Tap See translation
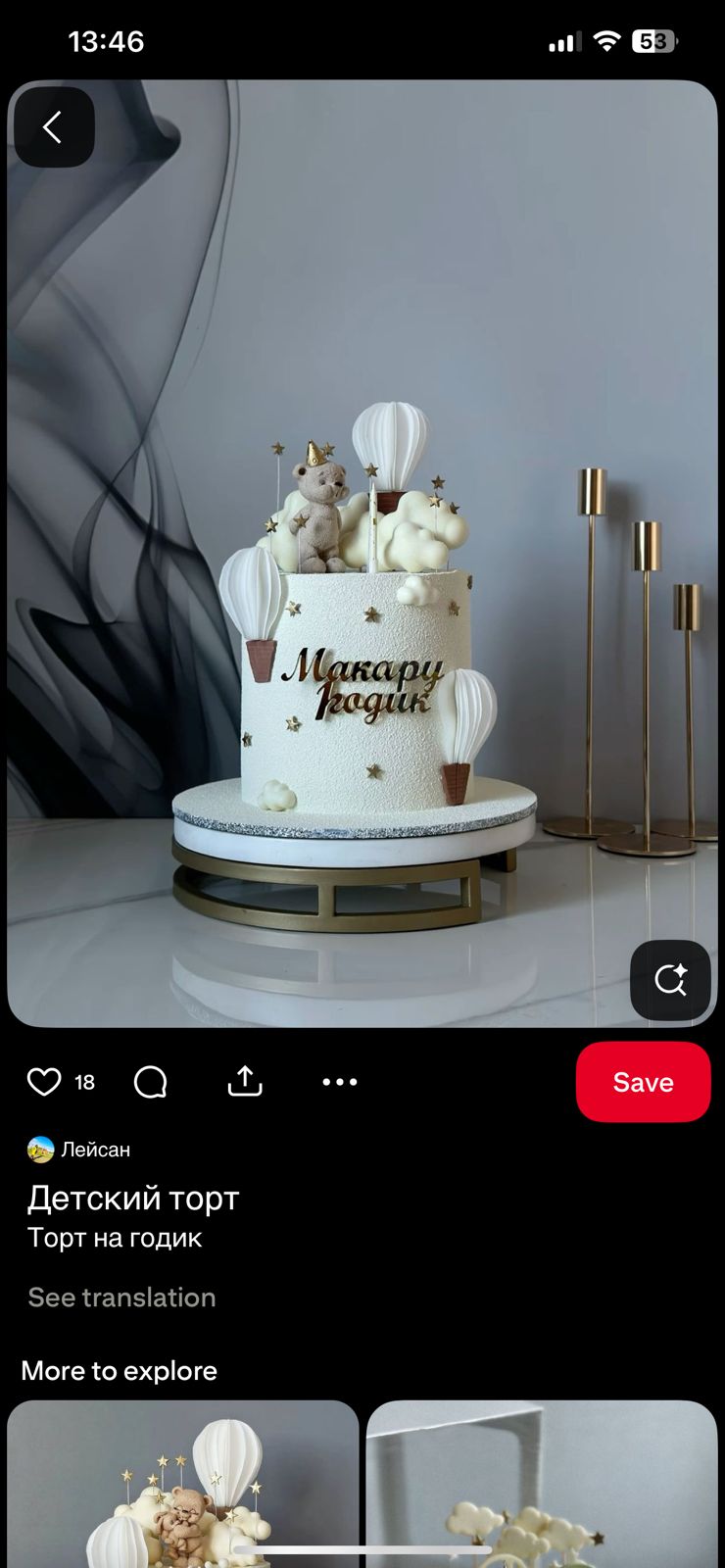This screenshot has height=1568, width=725. coord(121,1298)
